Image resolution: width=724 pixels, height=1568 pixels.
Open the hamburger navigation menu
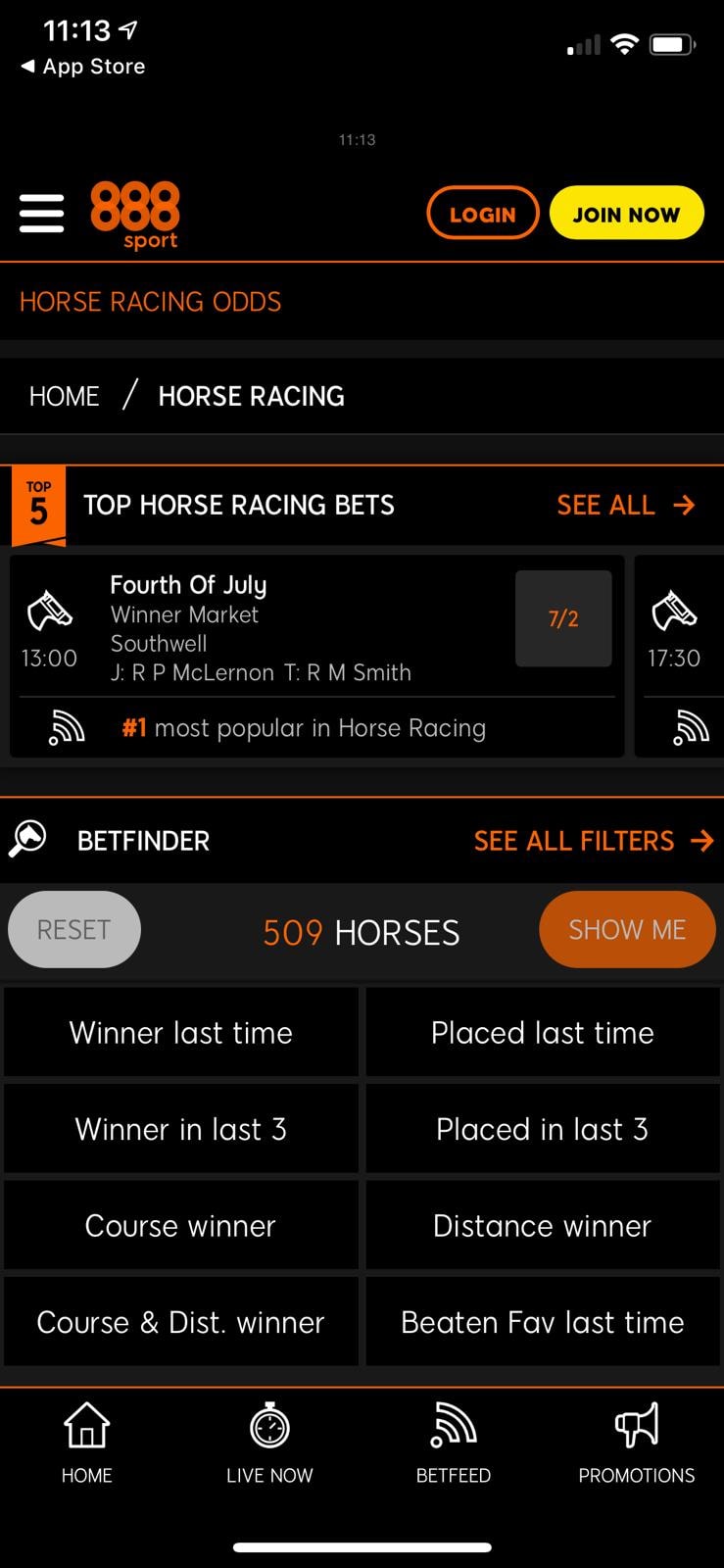click(x=40, y=213)
